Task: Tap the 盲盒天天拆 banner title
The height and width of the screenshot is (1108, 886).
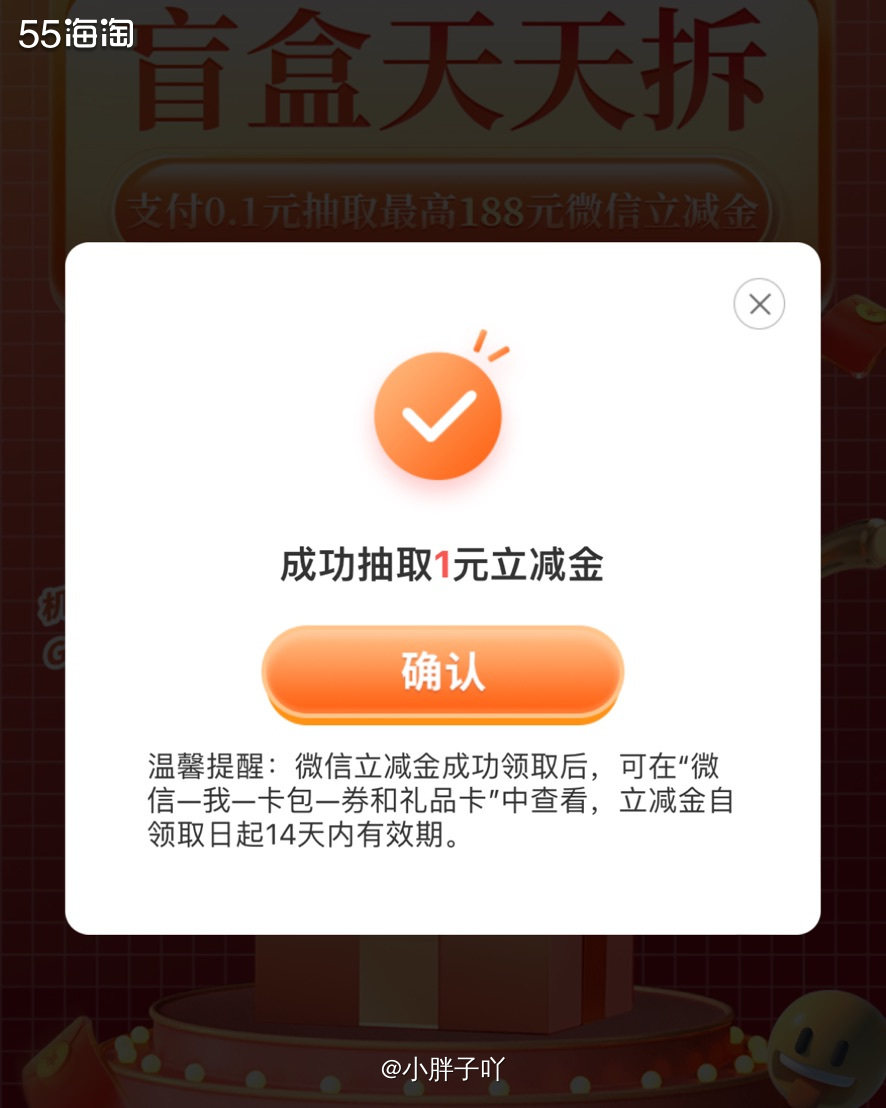Action: [440, 65]
